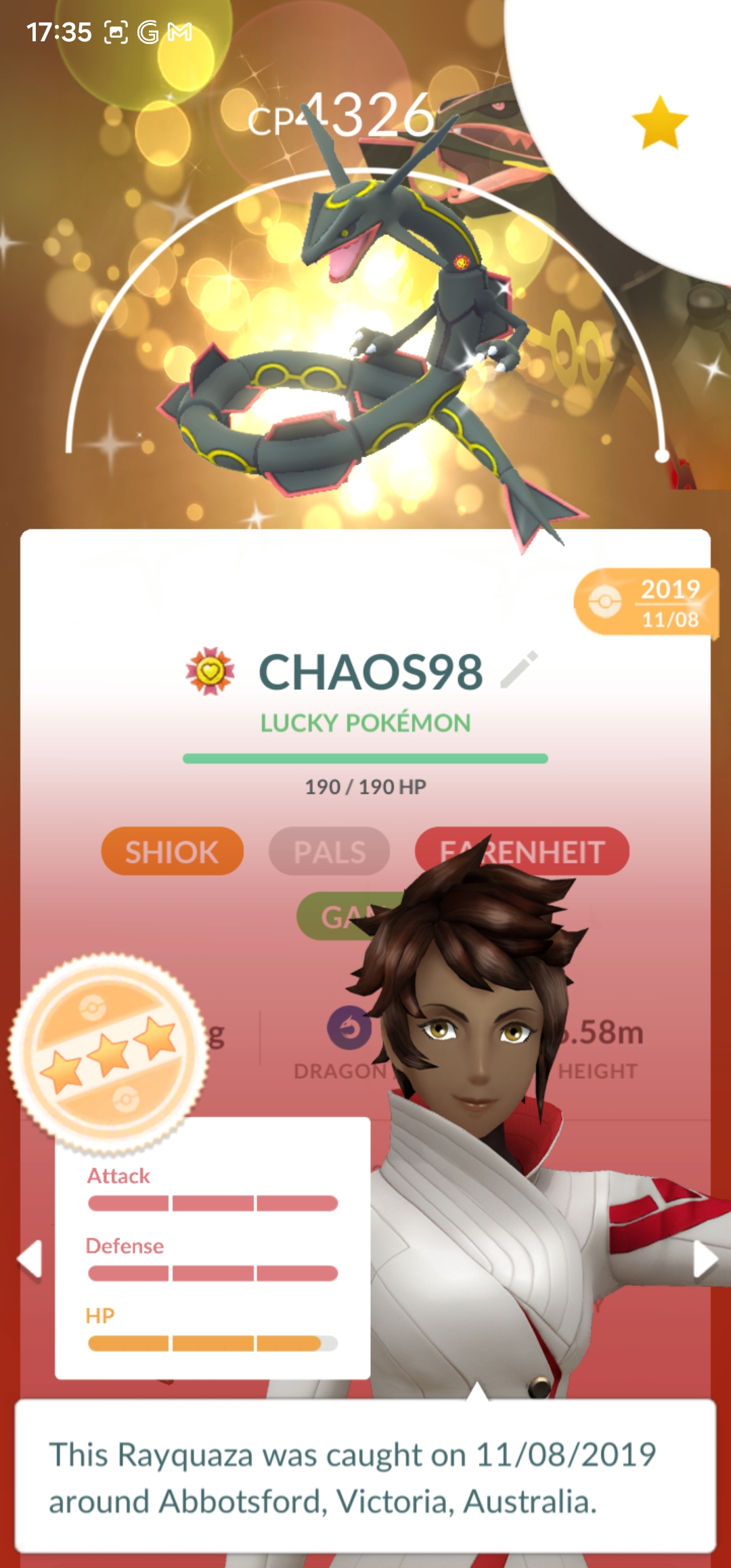Image resolution: width=731 pixels, height=1568 pixels.
Task: Tap the favorite star icon
Action: [x=659, y=123]
